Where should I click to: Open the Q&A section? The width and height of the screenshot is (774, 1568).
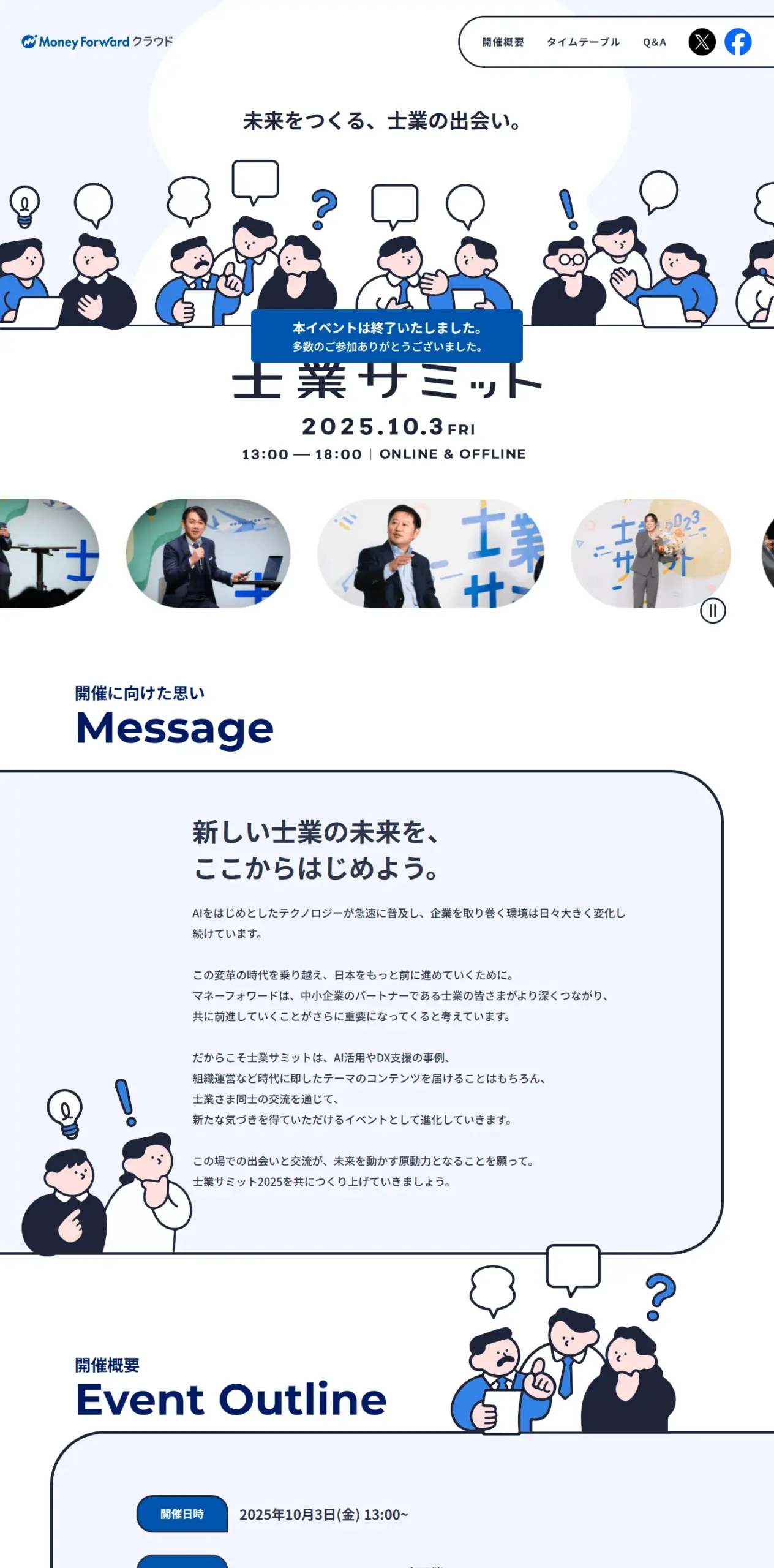click(x=654, y=42)
